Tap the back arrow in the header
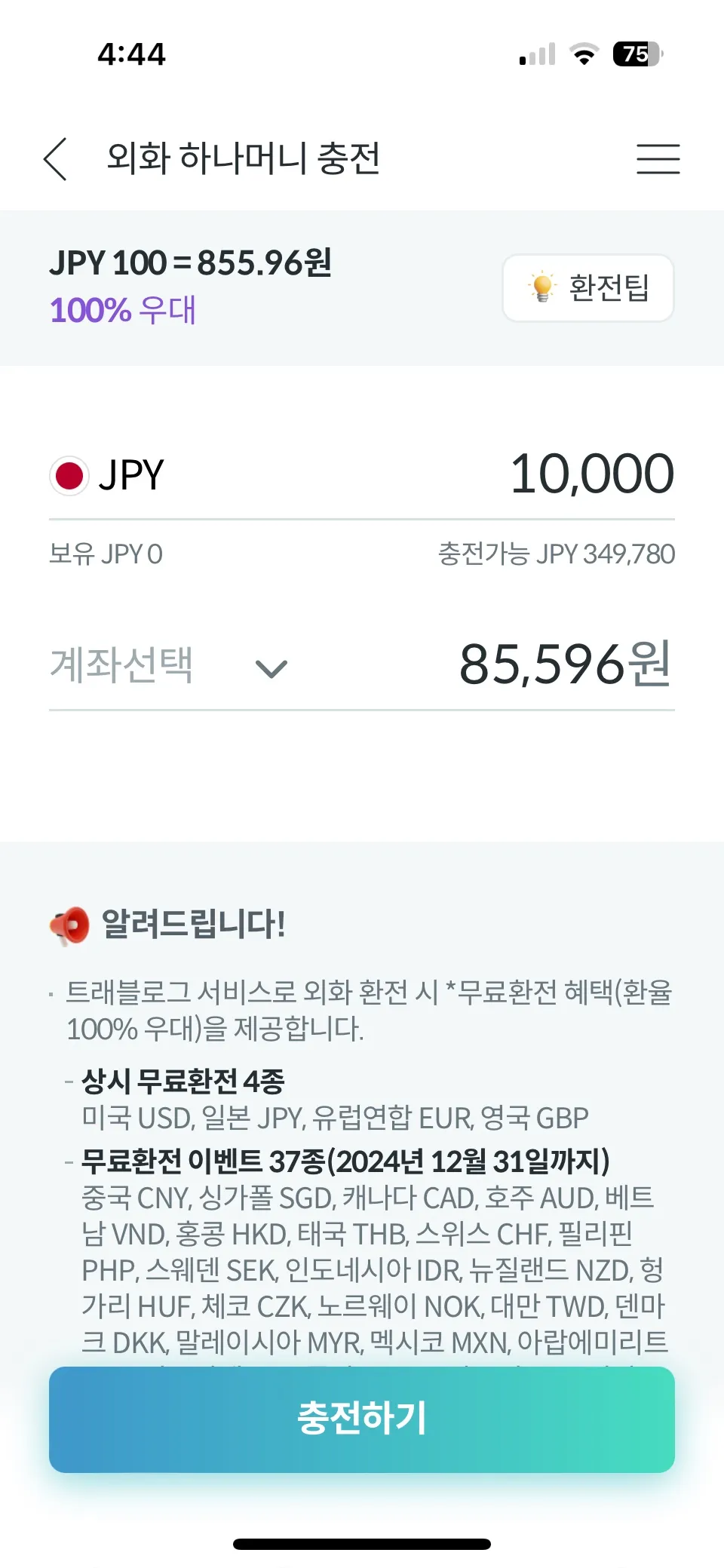The width and height of the screenshot is (724, 1568). pyautogui.click(x=54, y=161)
